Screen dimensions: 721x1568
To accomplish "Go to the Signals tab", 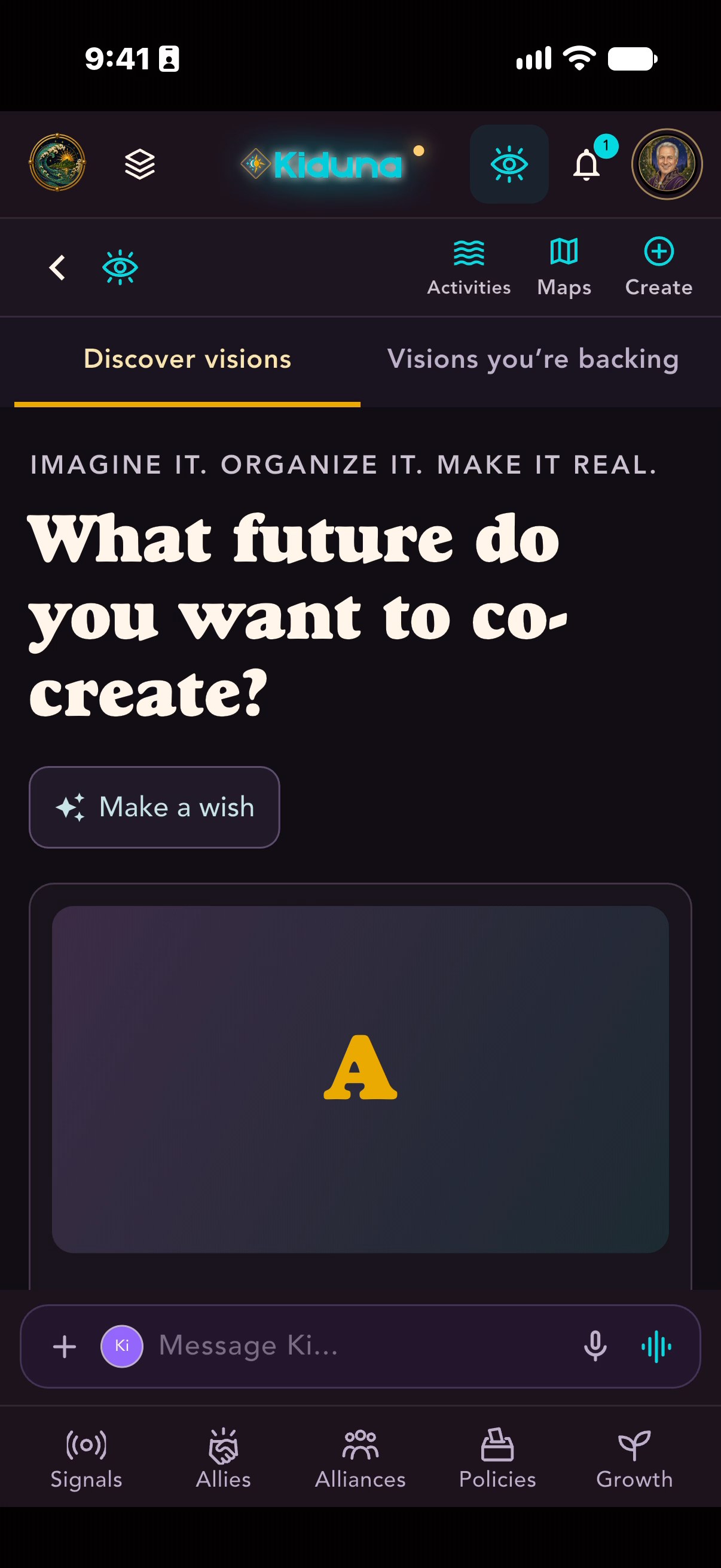I will (87, 1459).
